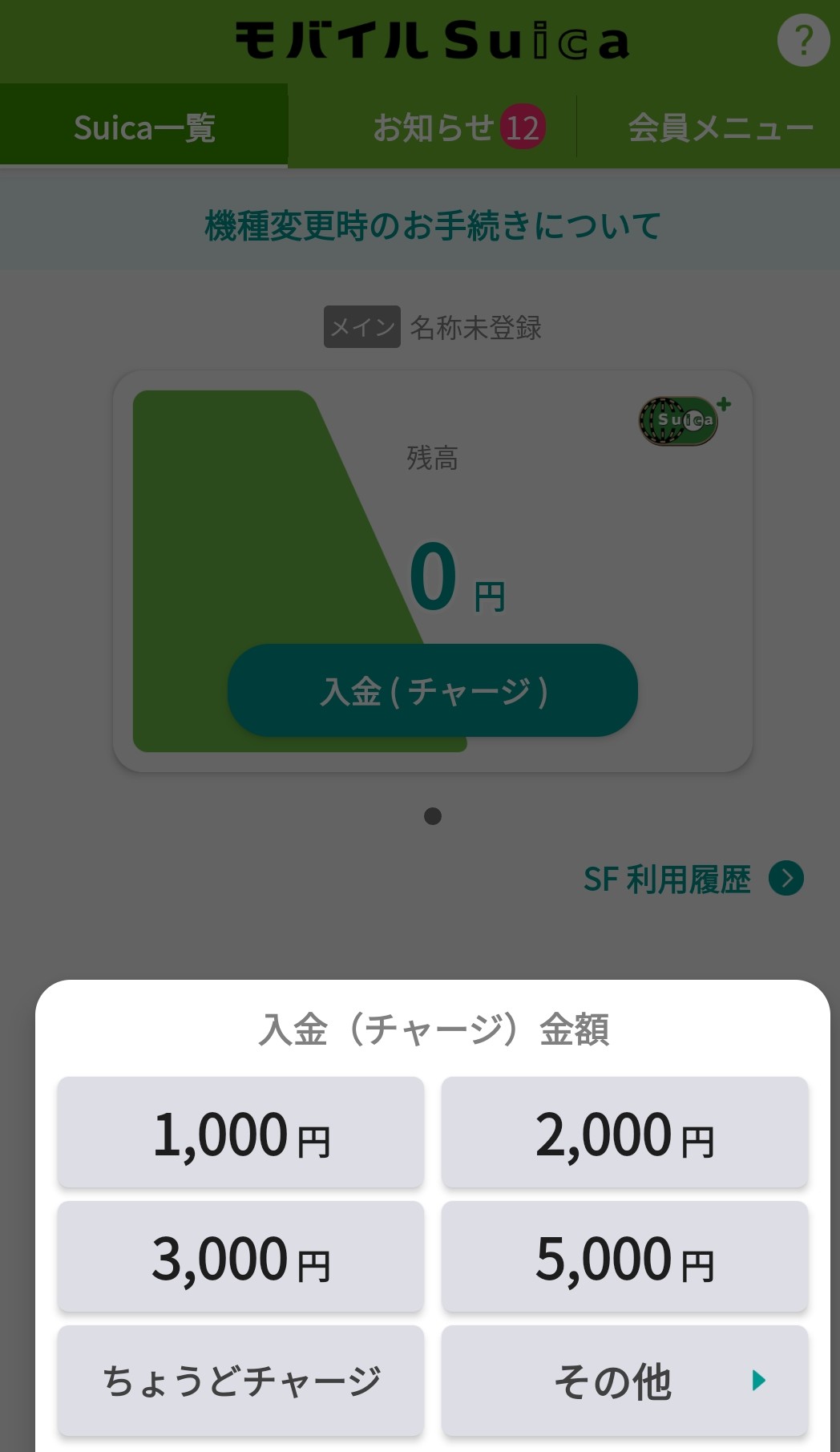Select 1,000円 charge amount
Viewport: 840px width, 1452px height.
click(x=240, y=1132)
